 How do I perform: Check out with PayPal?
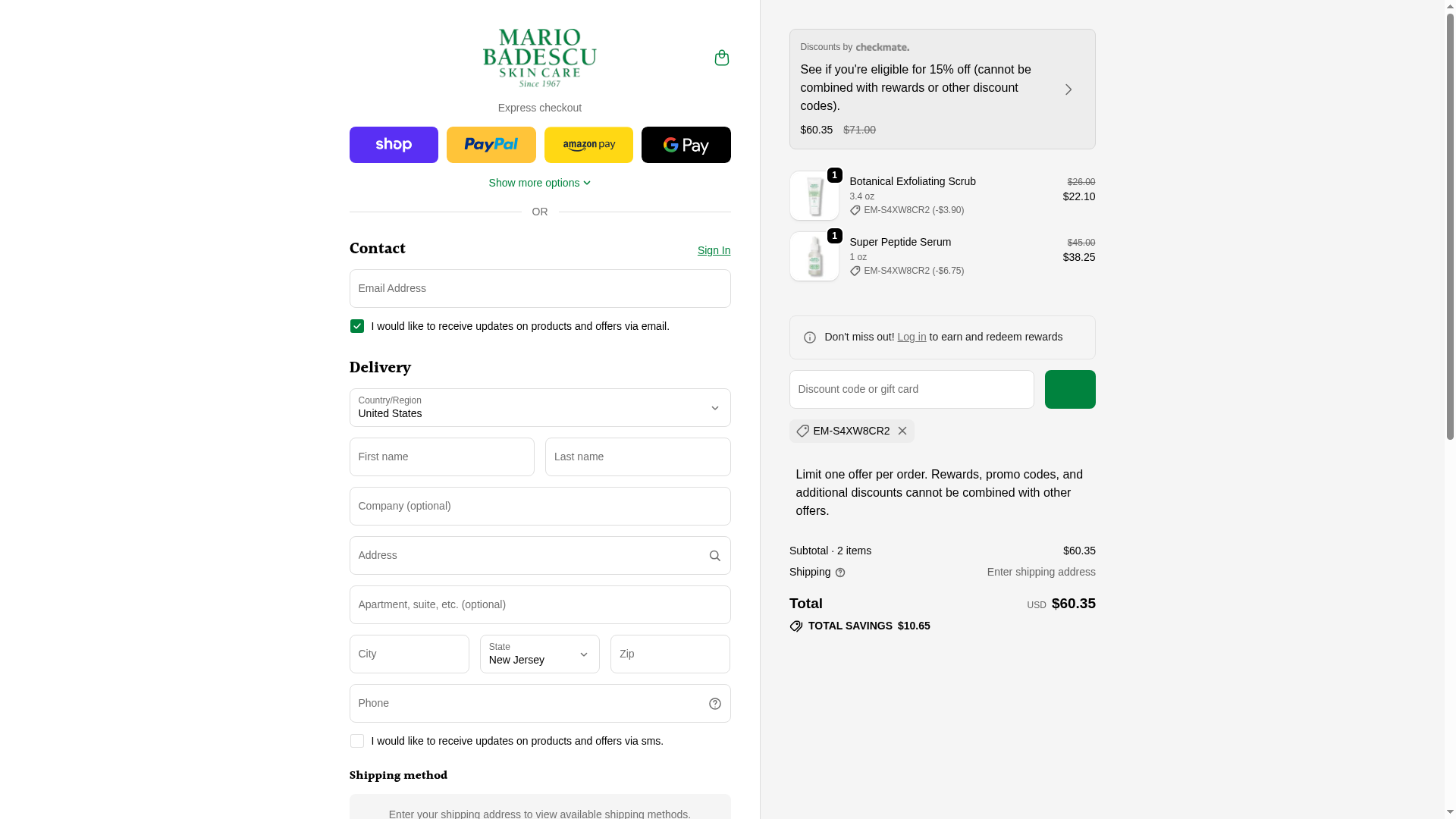[491, 145]
